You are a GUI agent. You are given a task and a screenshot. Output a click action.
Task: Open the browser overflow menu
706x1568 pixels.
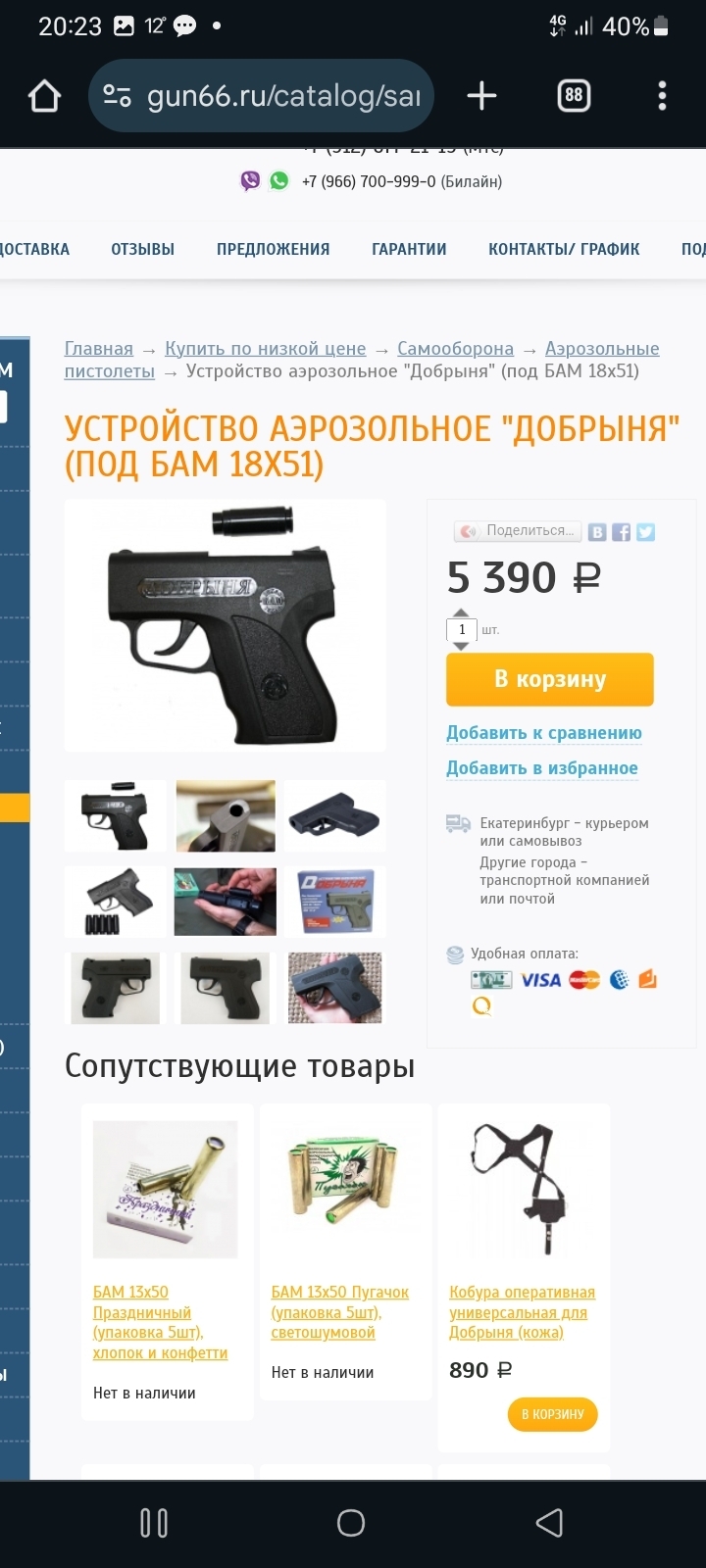click(x=662, y=96)
